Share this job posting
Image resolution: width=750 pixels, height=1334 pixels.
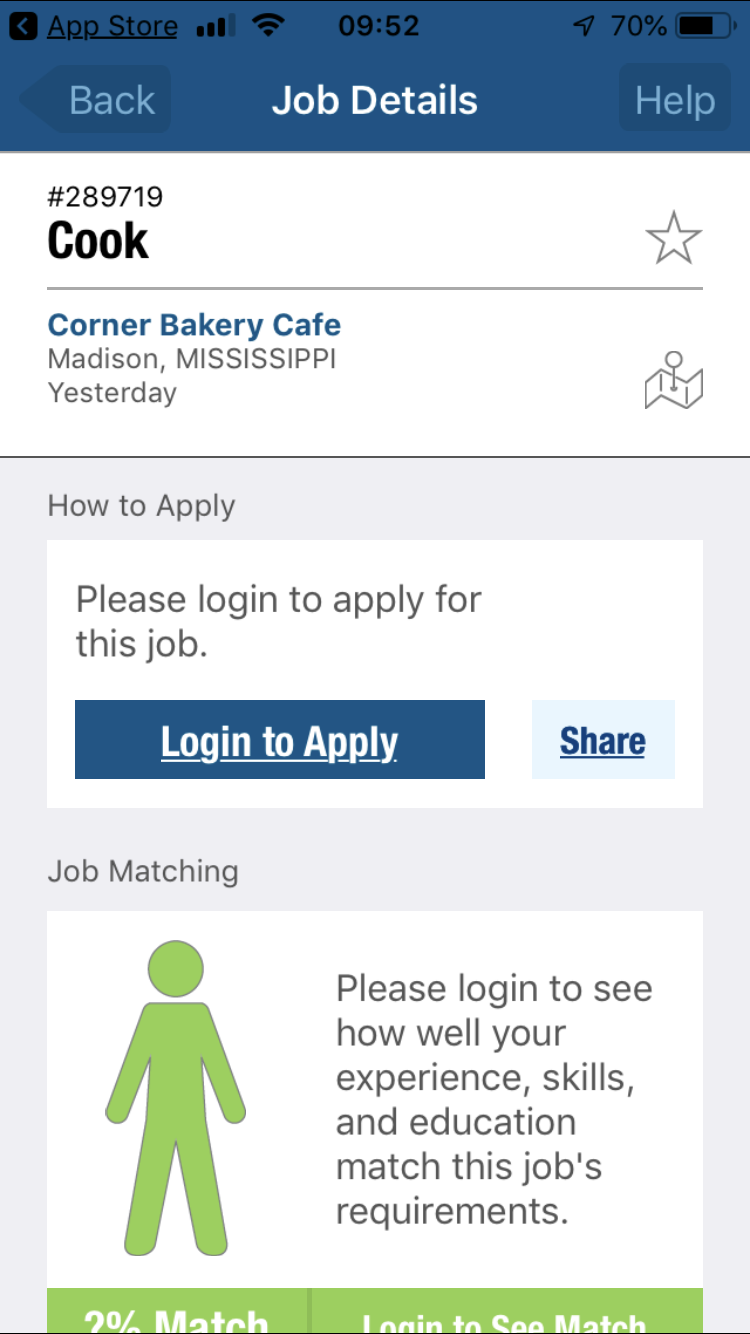coord(603,740)
